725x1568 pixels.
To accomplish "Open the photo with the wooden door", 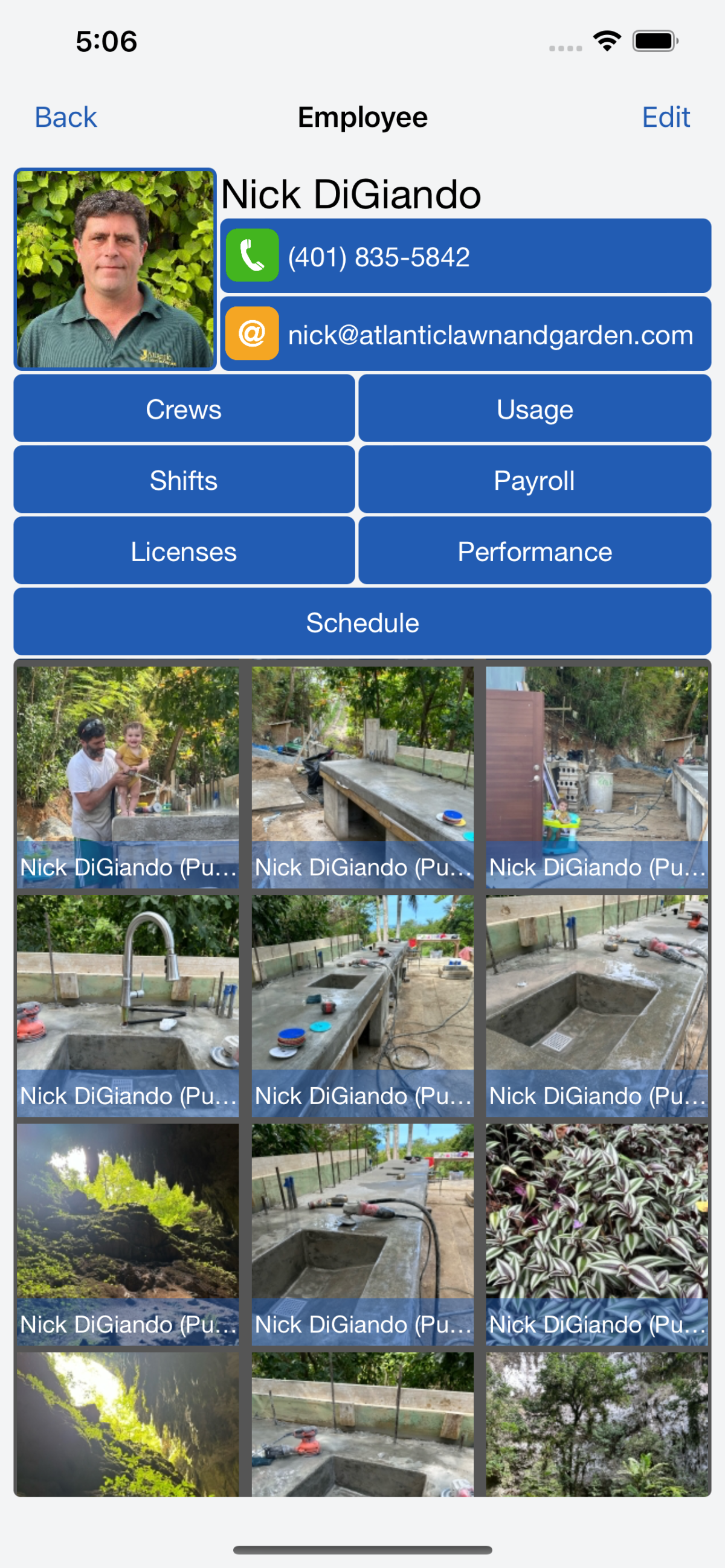I will coord(596,761).
